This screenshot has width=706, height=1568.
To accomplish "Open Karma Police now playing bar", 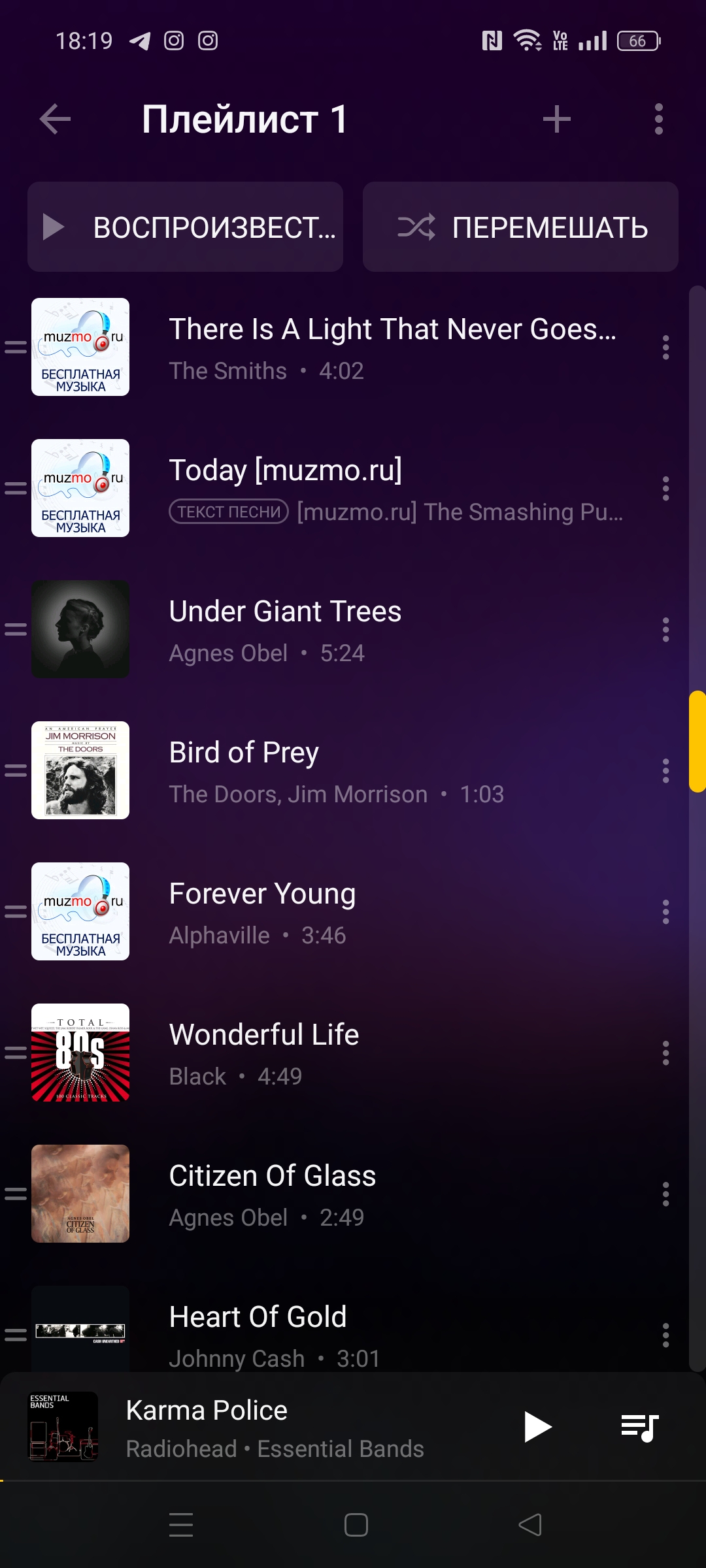I will [x=275, y=1427].
